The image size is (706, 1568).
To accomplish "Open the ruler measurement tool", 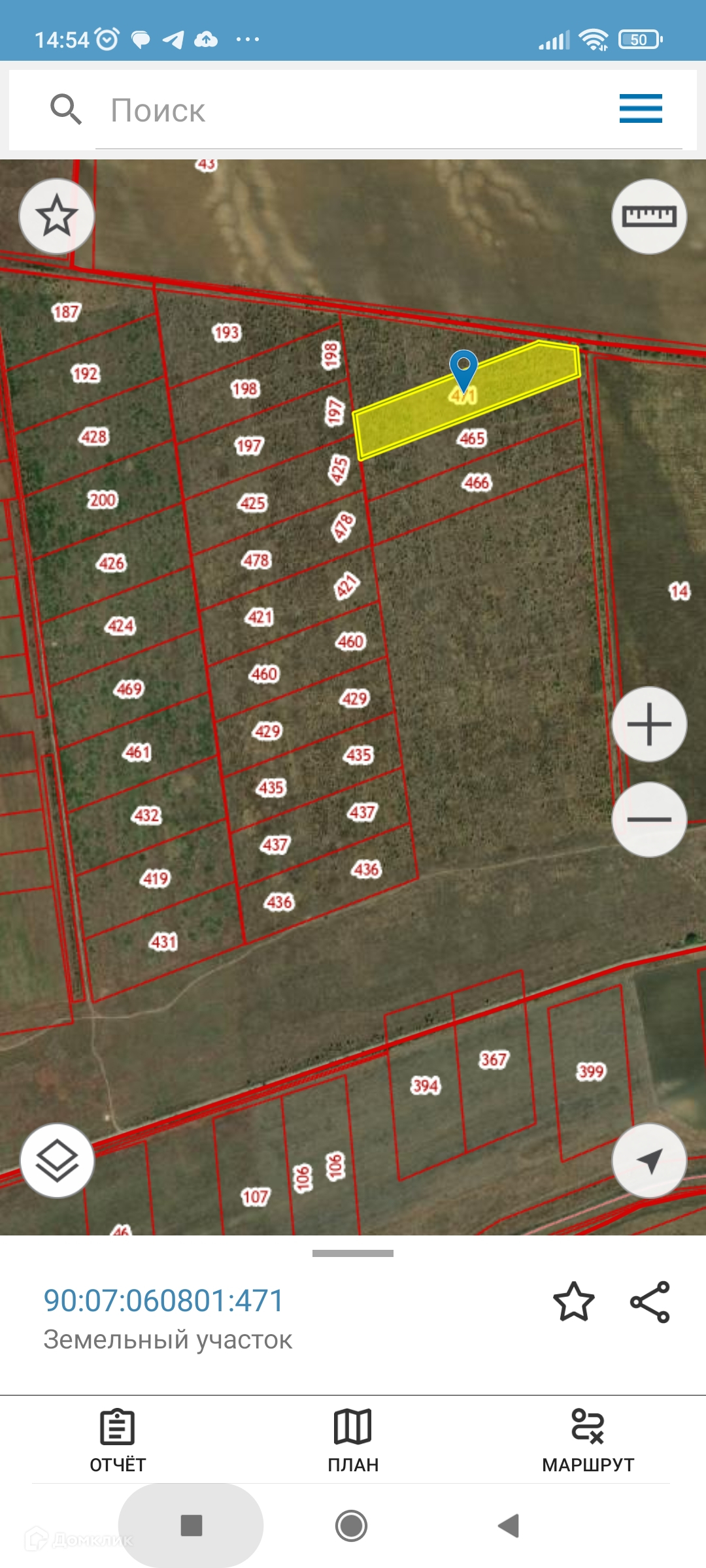I will [648, 216].
